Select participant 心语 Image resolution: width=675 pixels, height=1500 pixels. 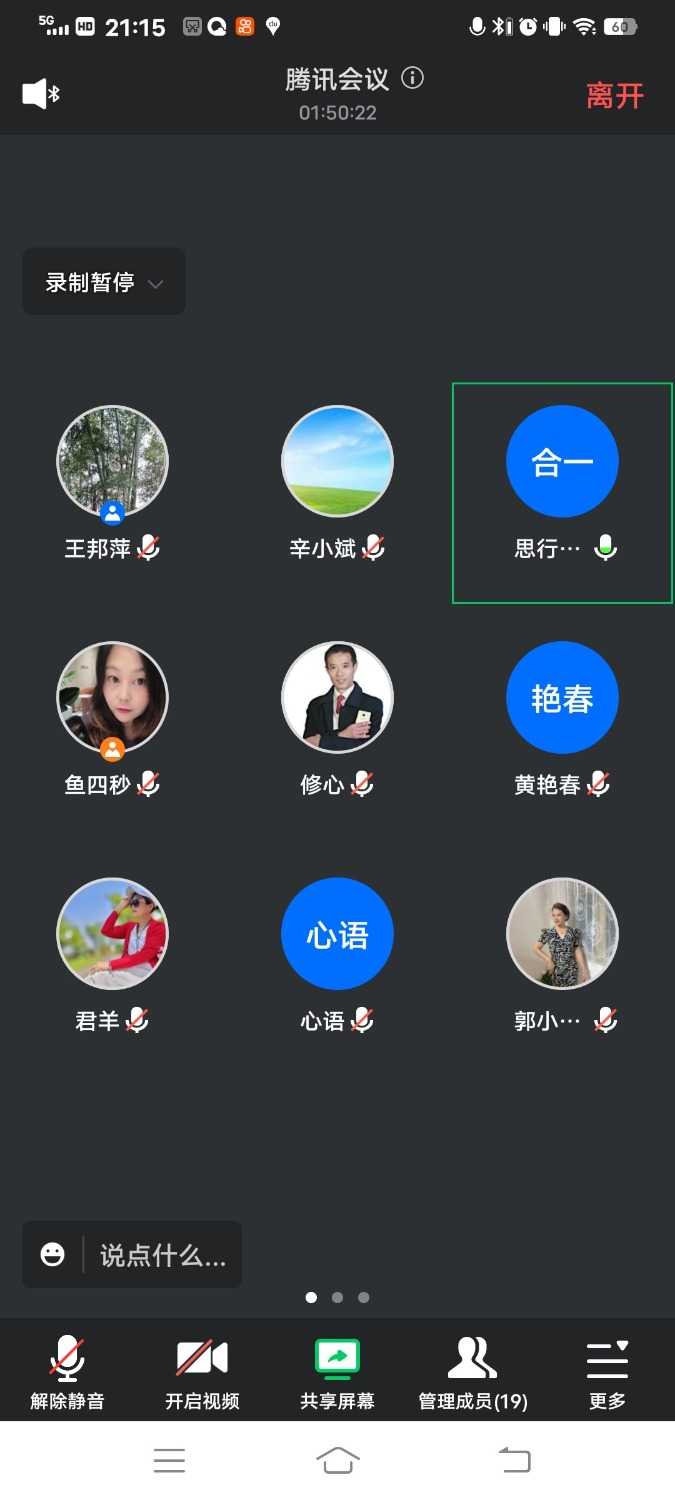tap(337, 934)
